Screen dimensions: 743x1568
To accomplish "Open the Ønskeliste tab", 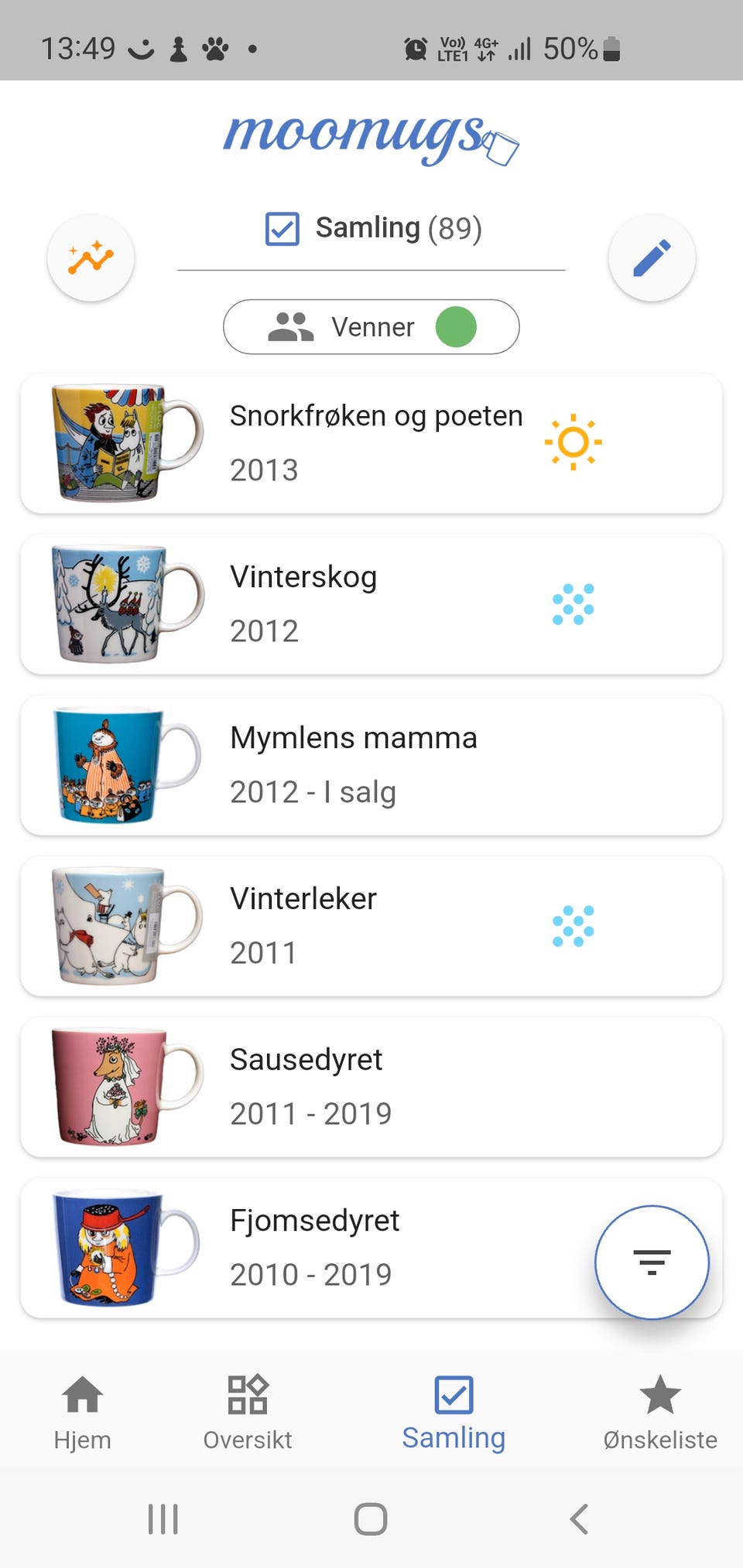I will click(x=659, y=1413).
